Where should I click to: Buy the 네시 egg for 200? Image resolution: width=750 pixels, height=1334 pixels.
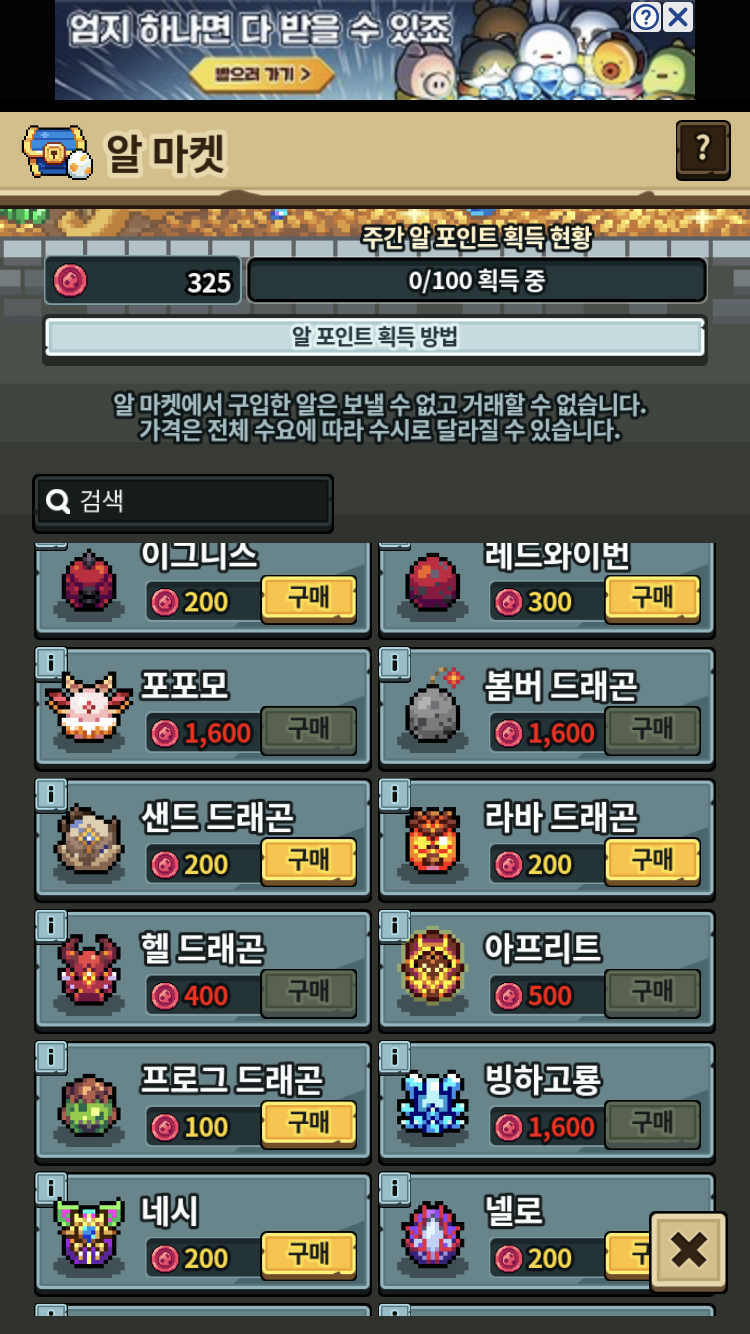309,1254
